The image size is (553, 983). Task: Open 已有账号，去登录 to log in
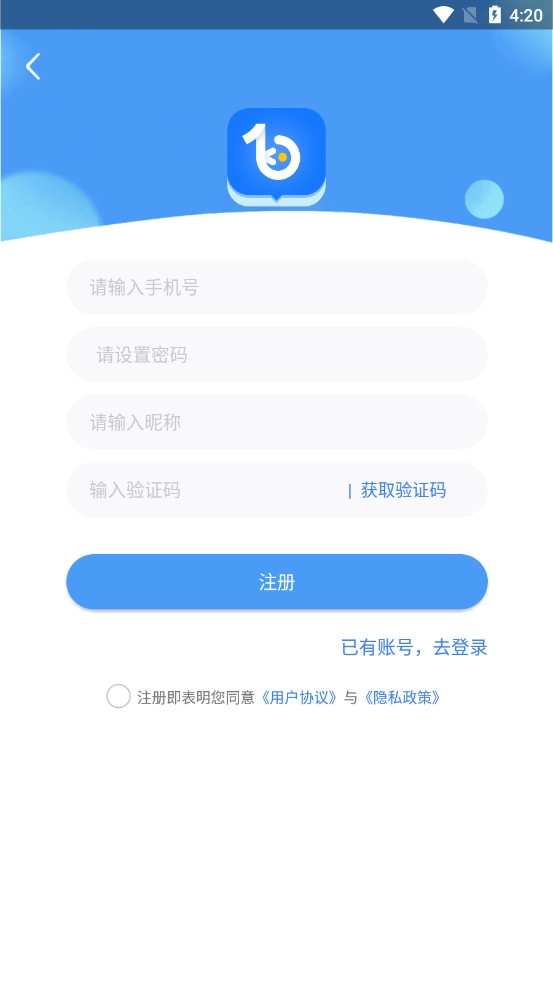[414, 648]
